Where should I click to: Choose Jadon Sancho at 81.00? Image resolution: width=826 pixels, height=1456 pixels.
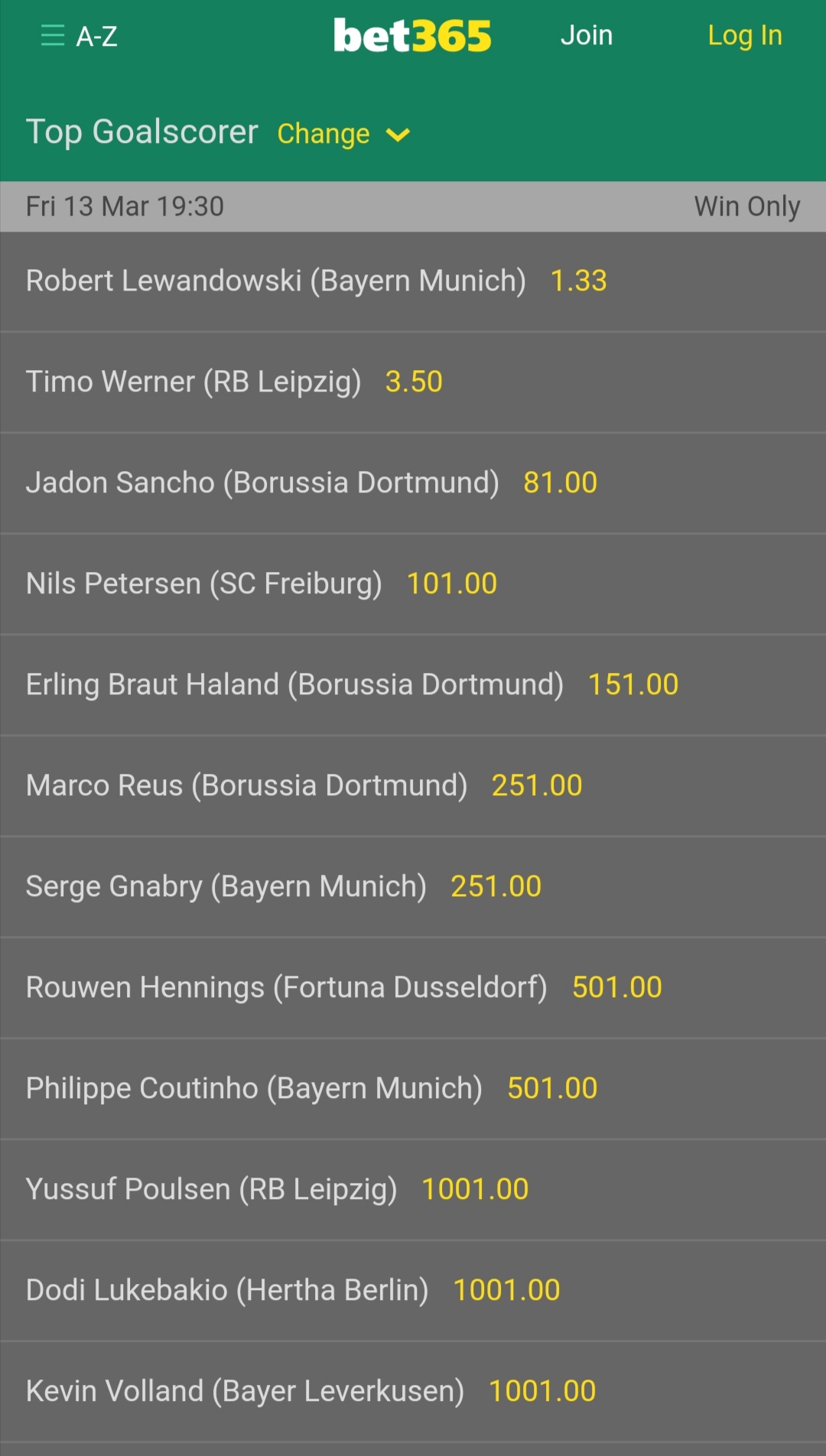[x=560, y=483]
